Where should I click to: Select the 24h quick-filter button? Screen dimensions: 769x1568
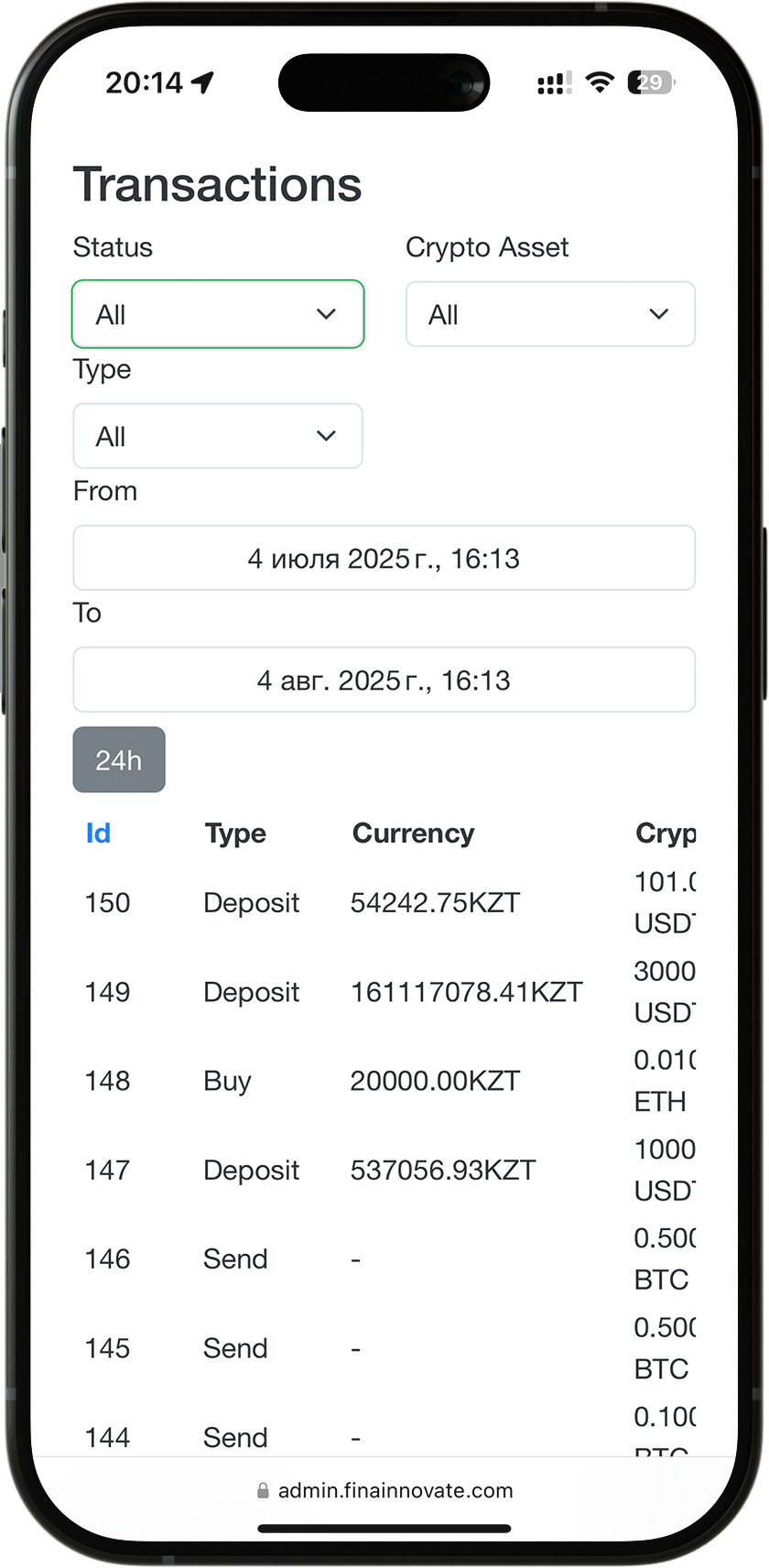pos(119,759)
